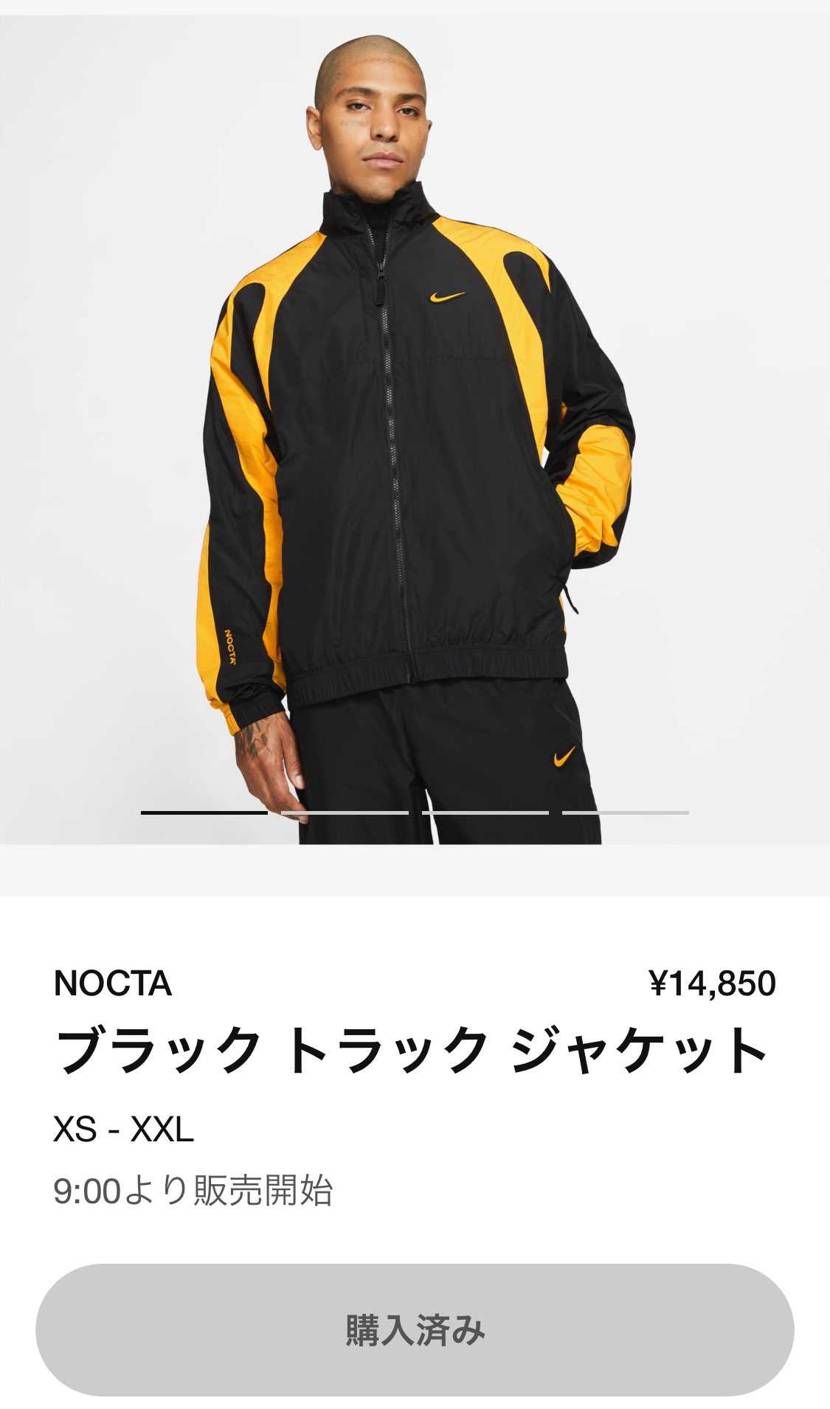Tap the 購入済み purchased button
This screenshot has height=1409, width=830.
415,1331
